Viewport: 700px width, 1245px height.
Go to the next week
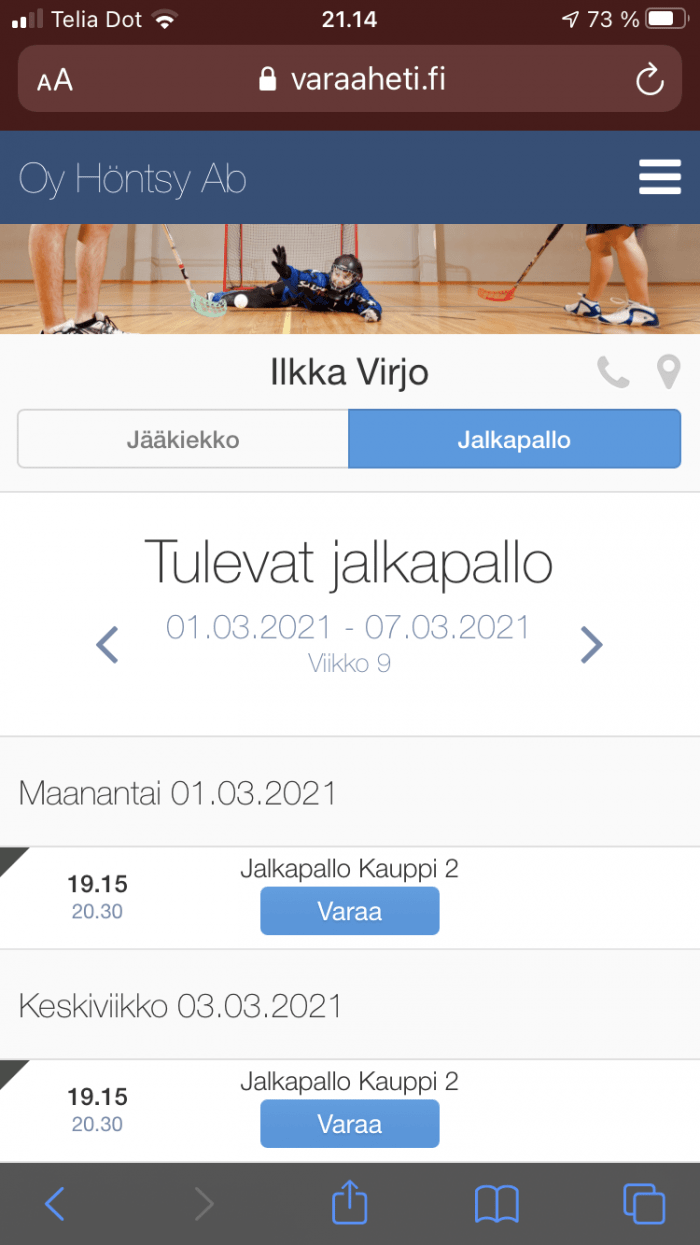(592, 645)
